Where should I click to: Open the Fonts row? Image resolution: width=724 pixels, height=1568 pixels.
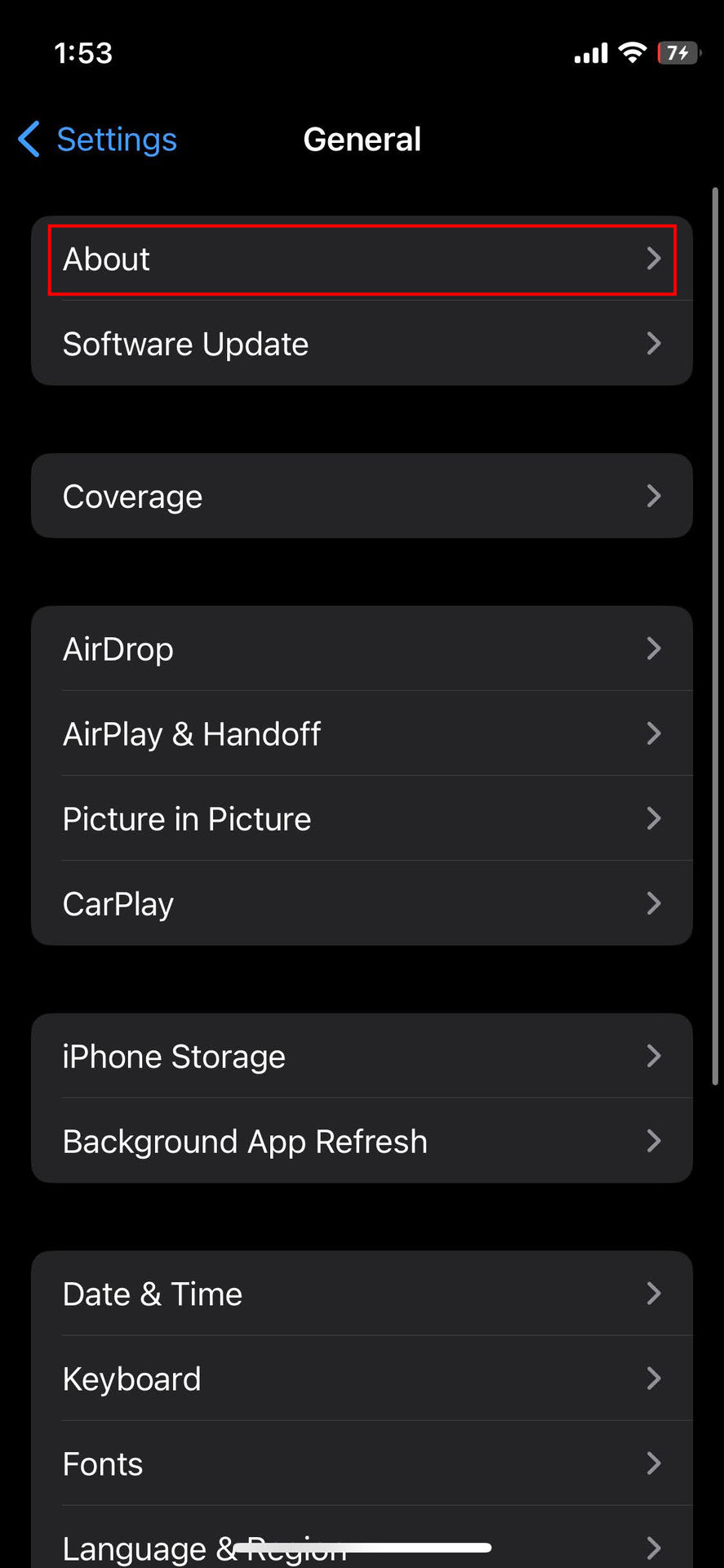coord(362,1464)
